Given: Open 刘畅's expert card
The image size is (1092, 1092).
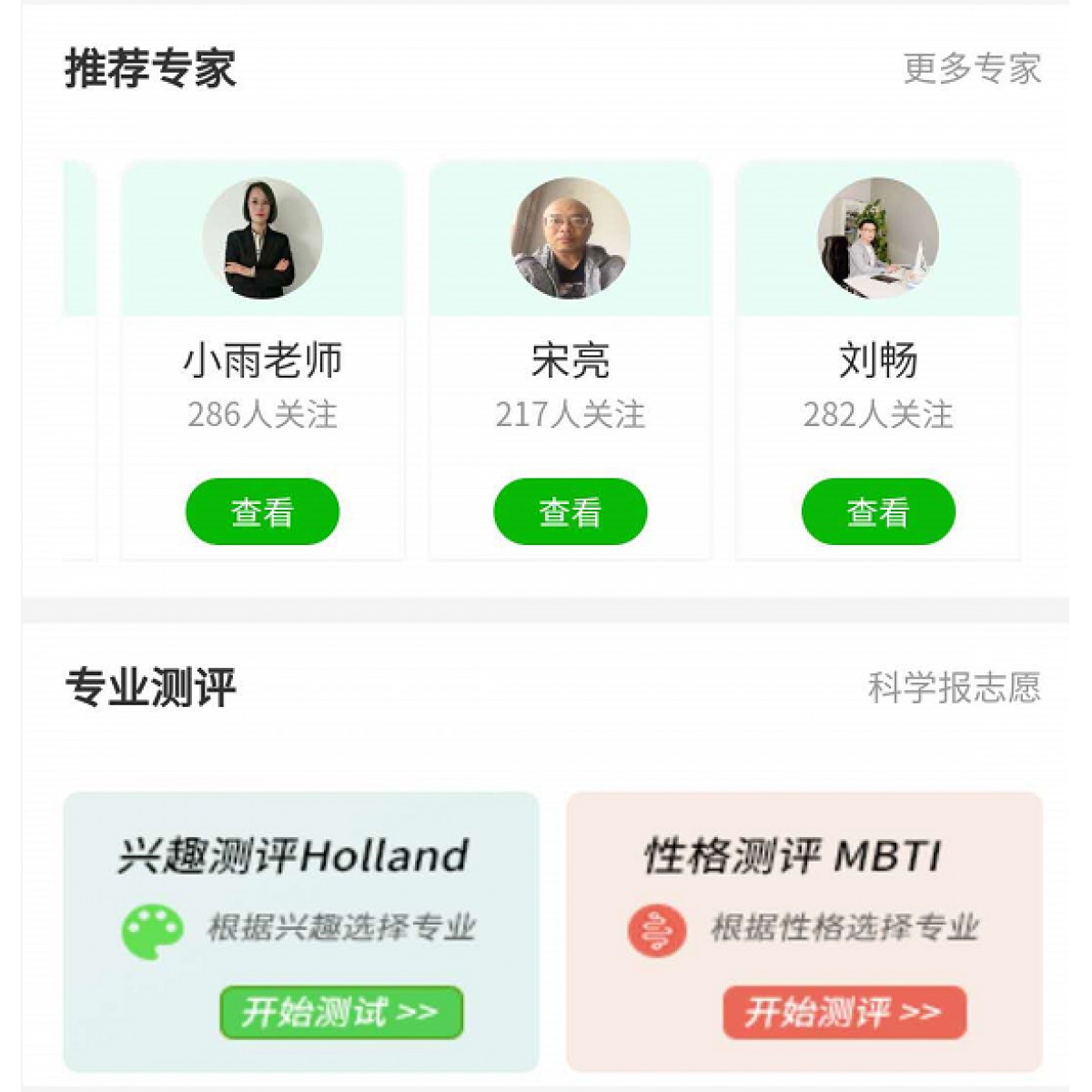Looking at the screenshot, I should point(877,359).
